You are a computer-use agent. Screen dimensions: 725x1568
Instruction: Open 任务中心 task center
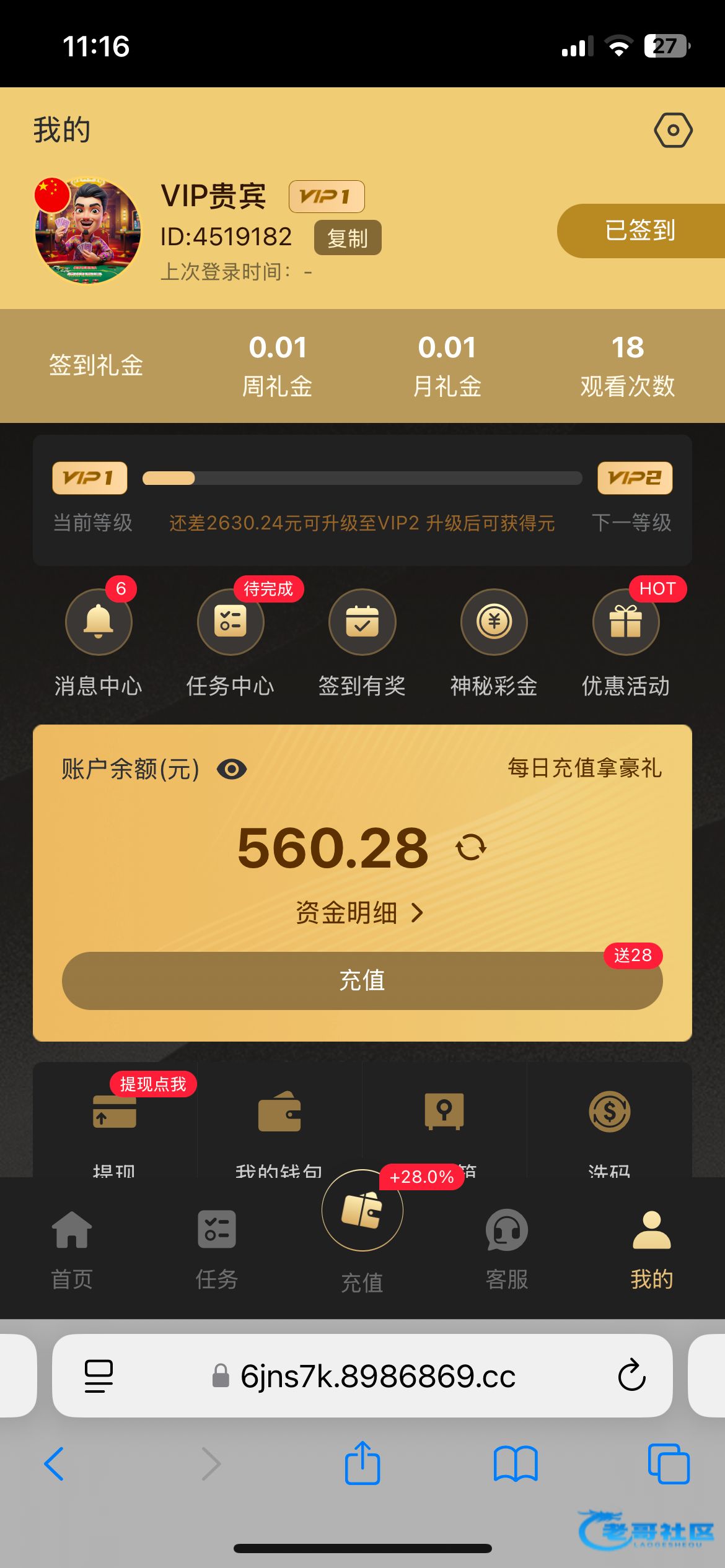point(231,622)
